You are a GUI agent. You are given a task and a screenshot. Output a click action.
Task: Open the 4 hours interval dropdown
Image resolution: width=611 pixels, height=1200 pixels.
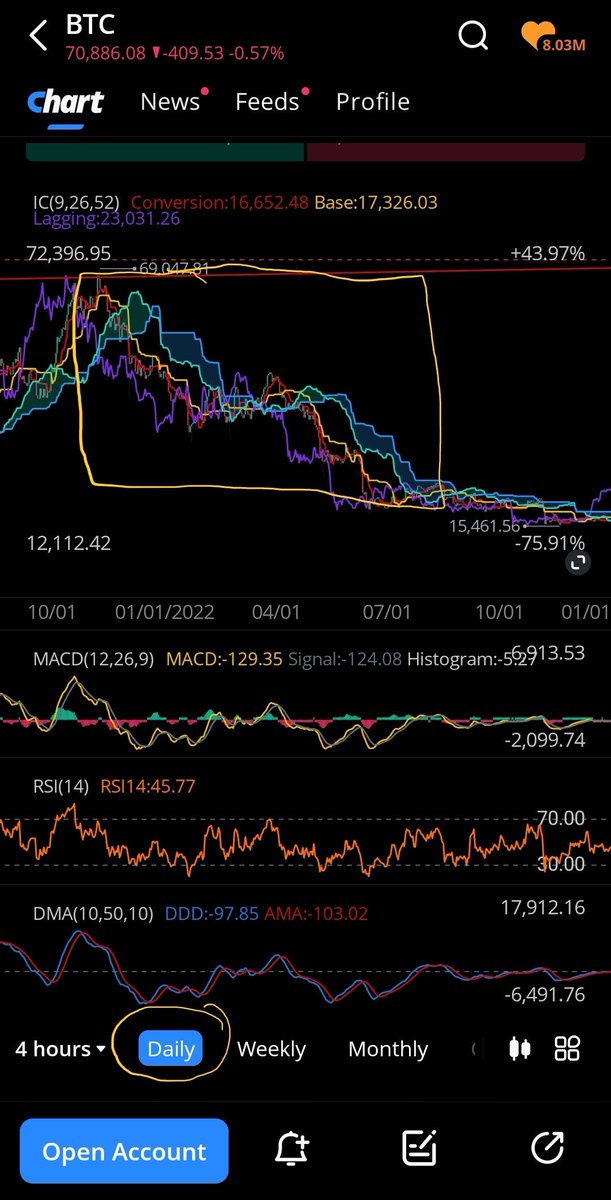tap(60, 1049)
